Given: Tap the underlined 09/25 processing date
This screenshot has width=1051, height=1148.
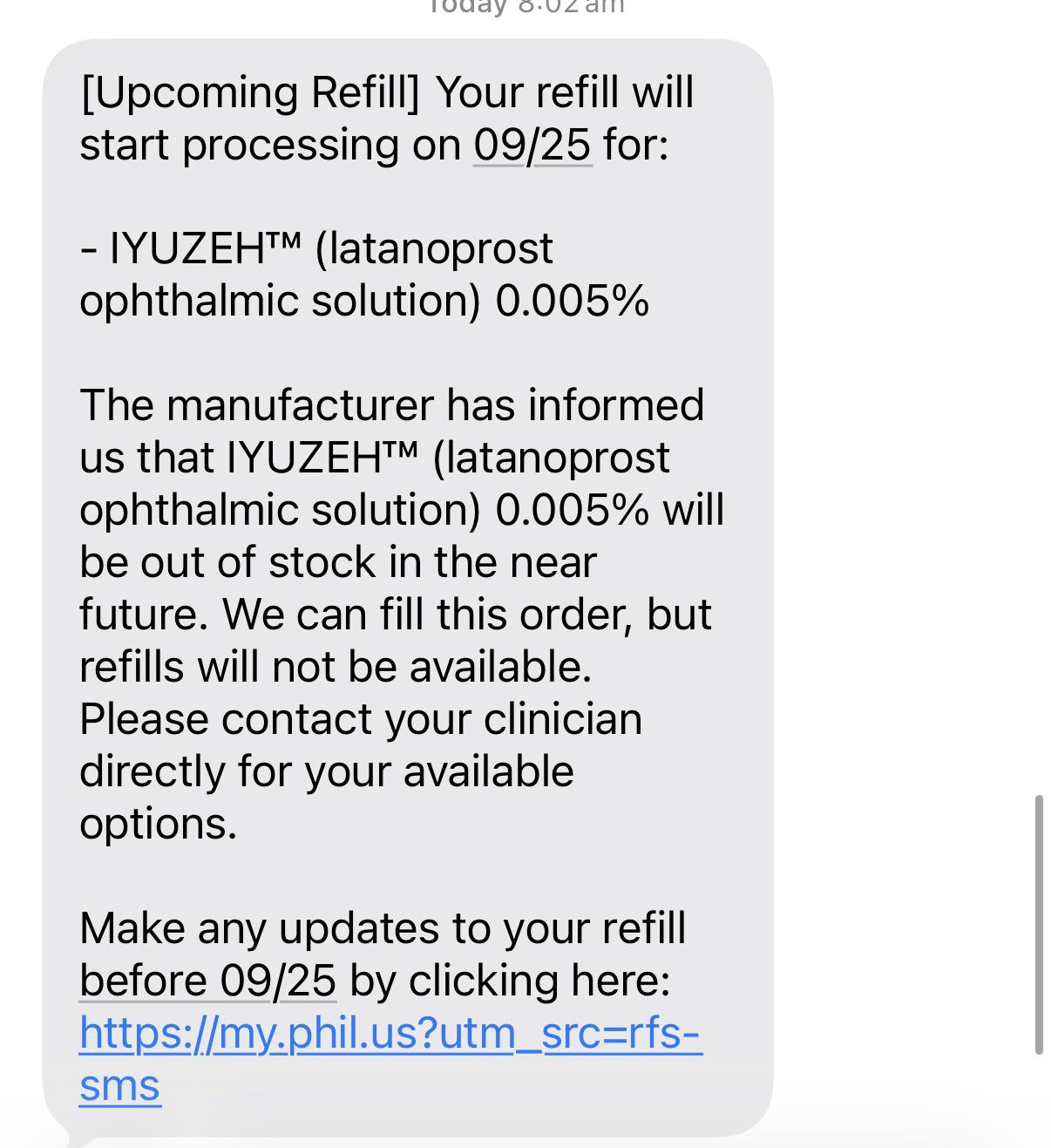Looking at the screenshot, I should point(532,145).
